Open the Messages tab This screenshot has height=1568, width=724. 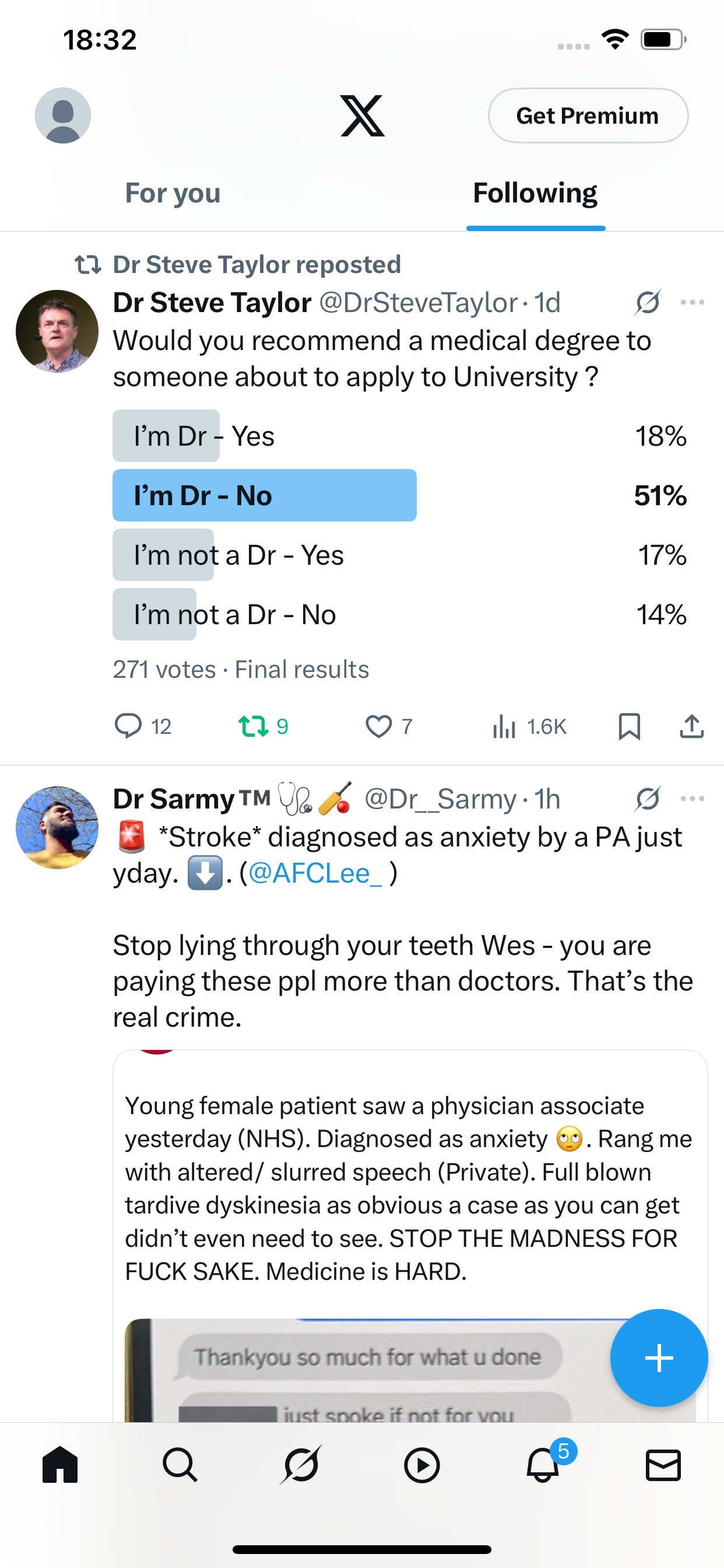(663, 1465)
